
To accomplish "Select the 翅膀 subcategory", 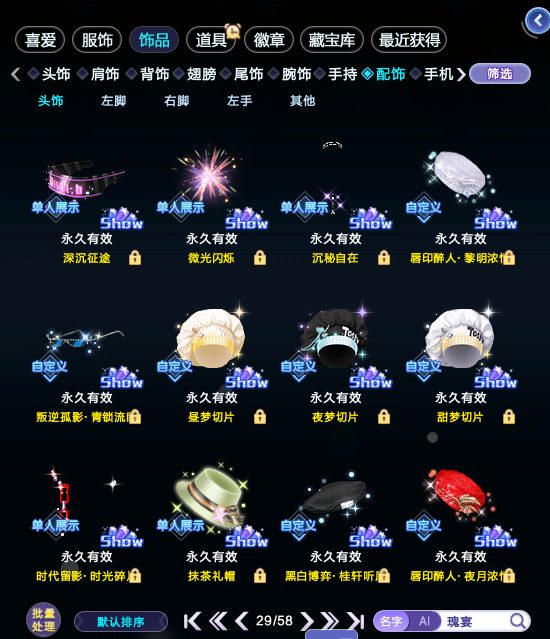I will point(196,74).
